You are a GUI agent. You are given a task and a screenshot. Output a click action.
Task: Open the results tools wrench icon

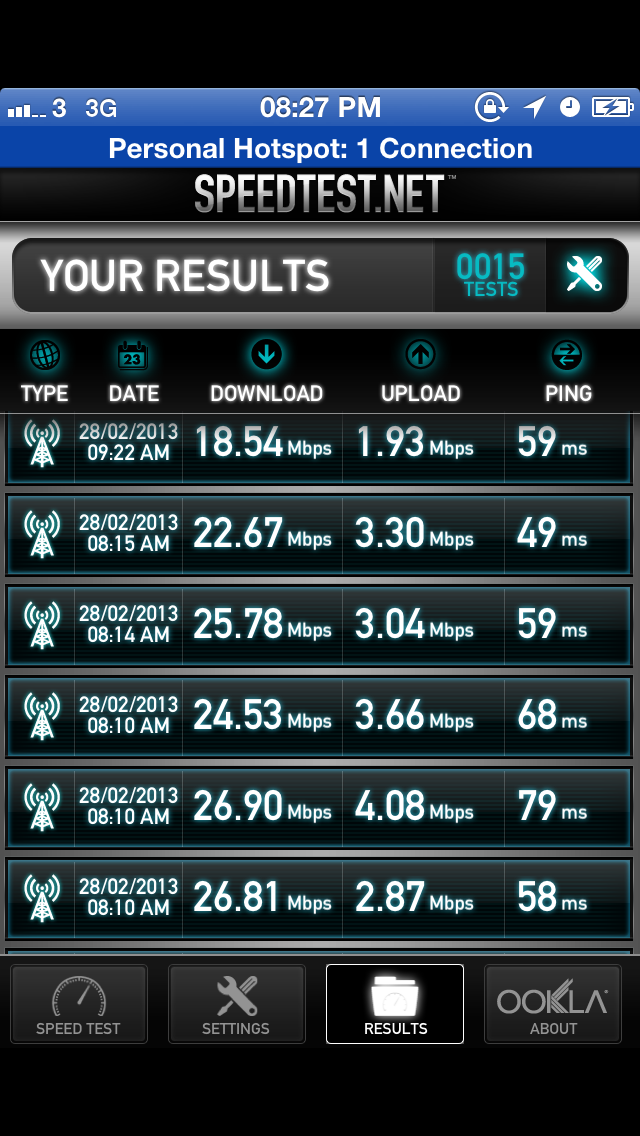(x=586, y=275)
